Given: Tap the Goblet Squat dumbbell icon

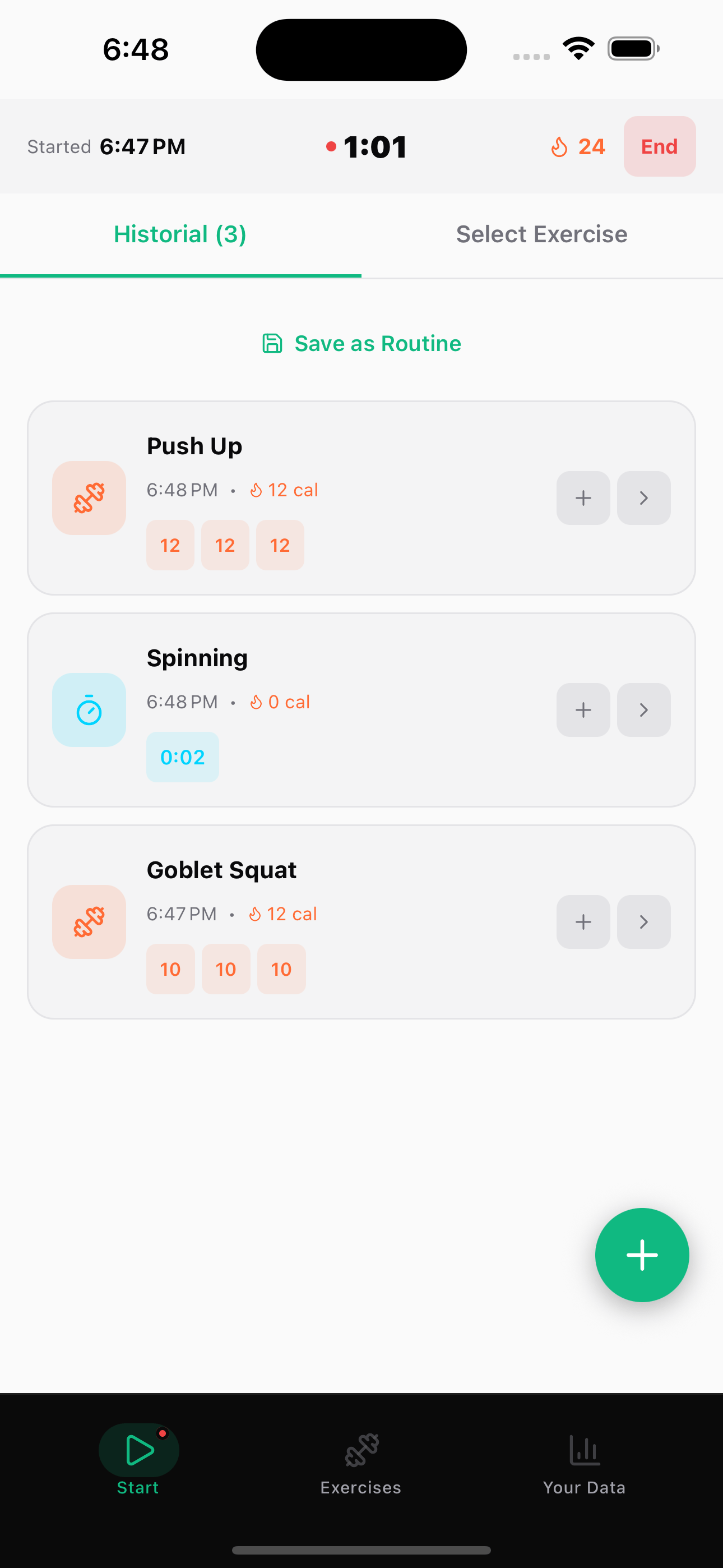Looking at the screenshot, I should (x=89, y=921).
